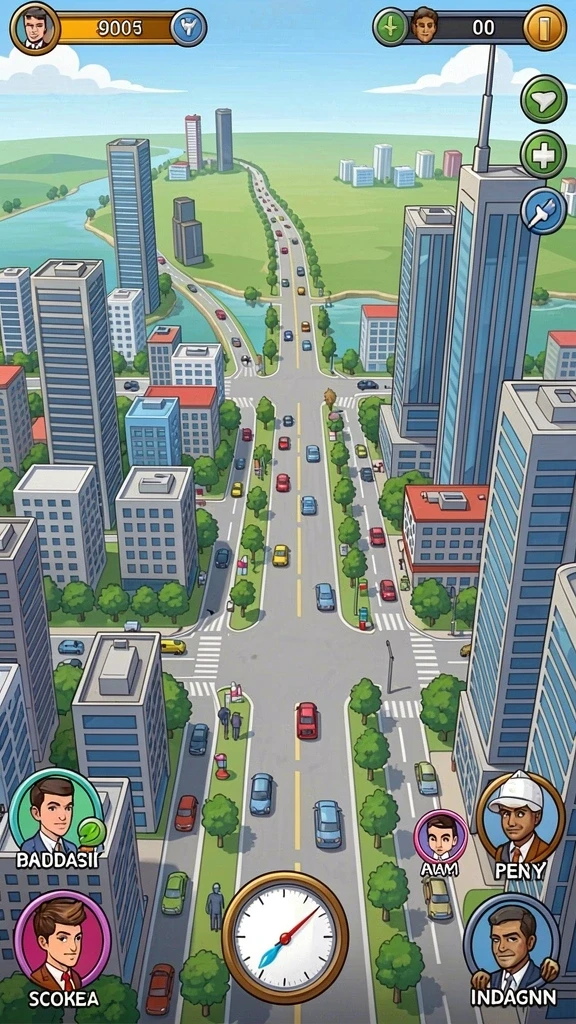Tap the compass dial at the bottom center
This screenshot has width=576, height=1024.
coord(285,936)
